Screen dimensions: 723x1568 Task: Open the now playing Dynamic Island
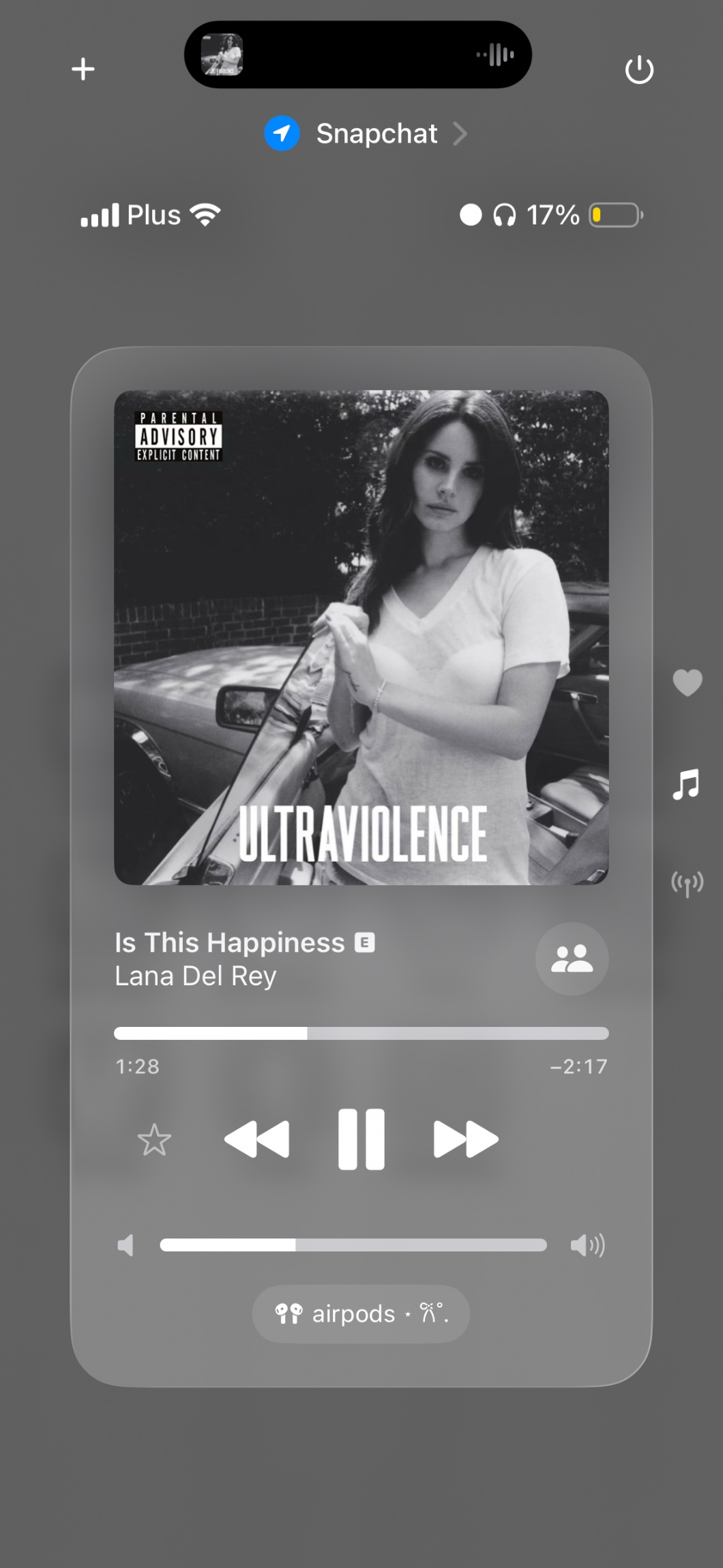tap(357, 55)
